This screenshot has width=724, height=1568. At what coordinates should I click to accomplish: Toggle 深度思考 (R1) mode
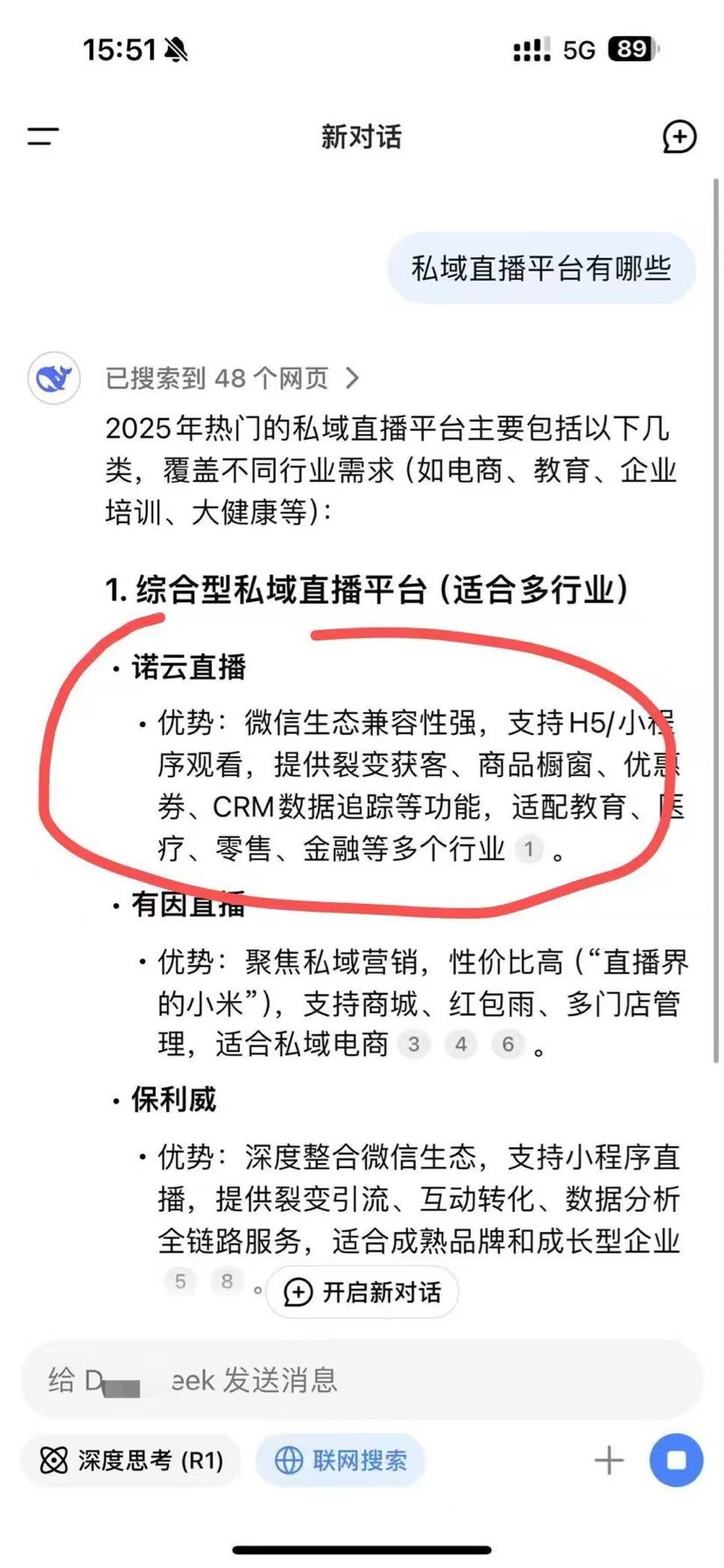click(130, 1460)
